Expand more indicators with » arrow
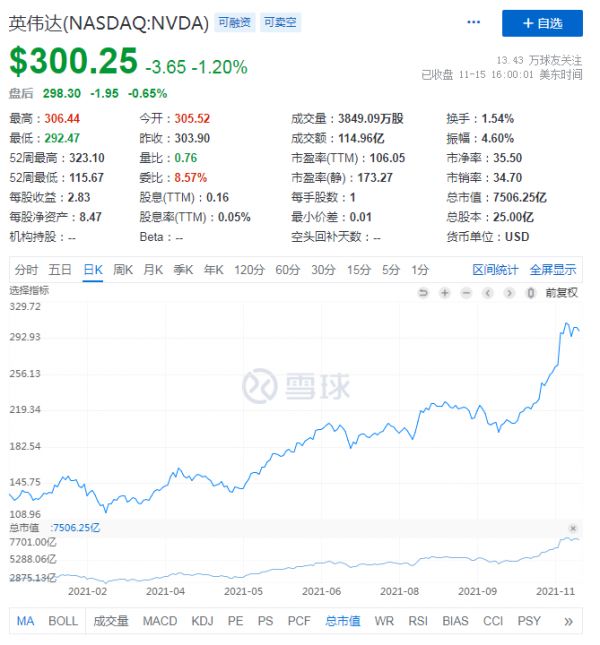The width and height of the screenshot is (600, 645). [x=568, y=621]
